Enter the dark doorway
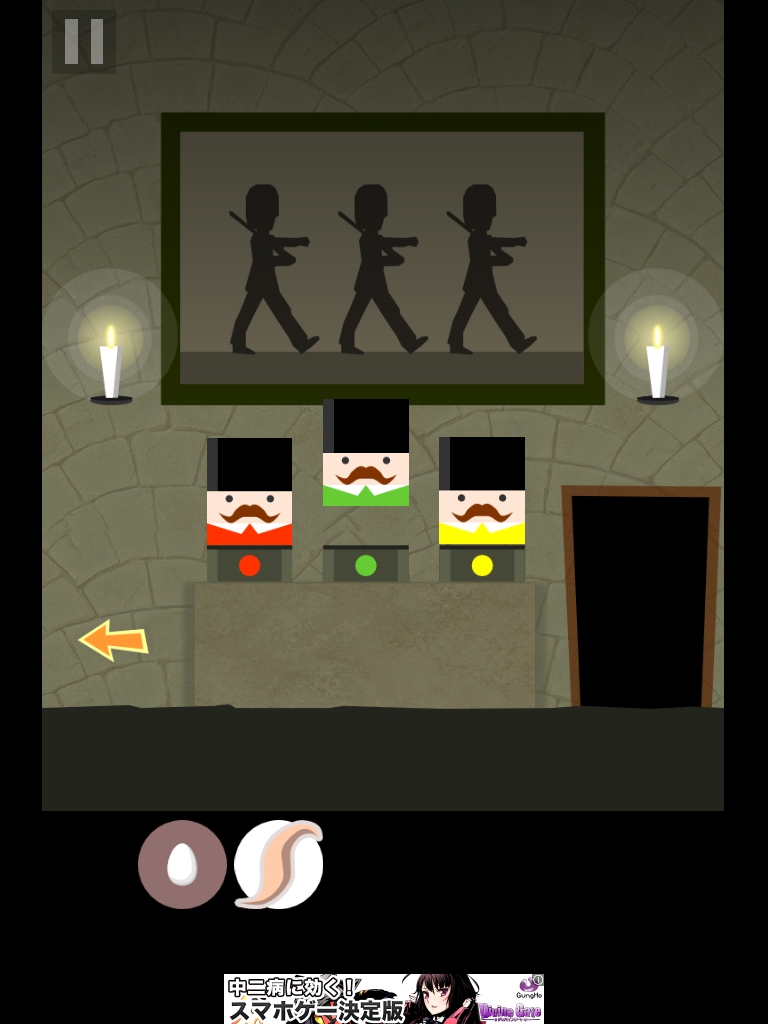 640,600
